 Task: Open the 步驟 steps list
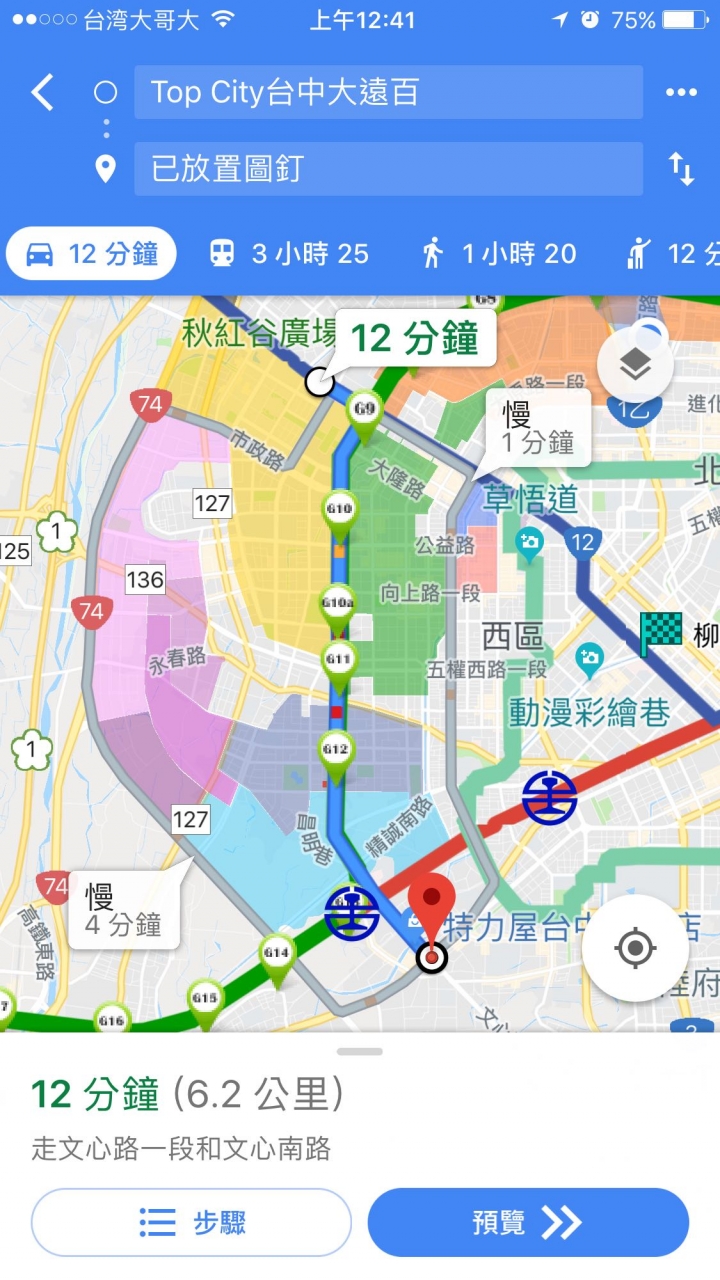tap(191, 1222)
